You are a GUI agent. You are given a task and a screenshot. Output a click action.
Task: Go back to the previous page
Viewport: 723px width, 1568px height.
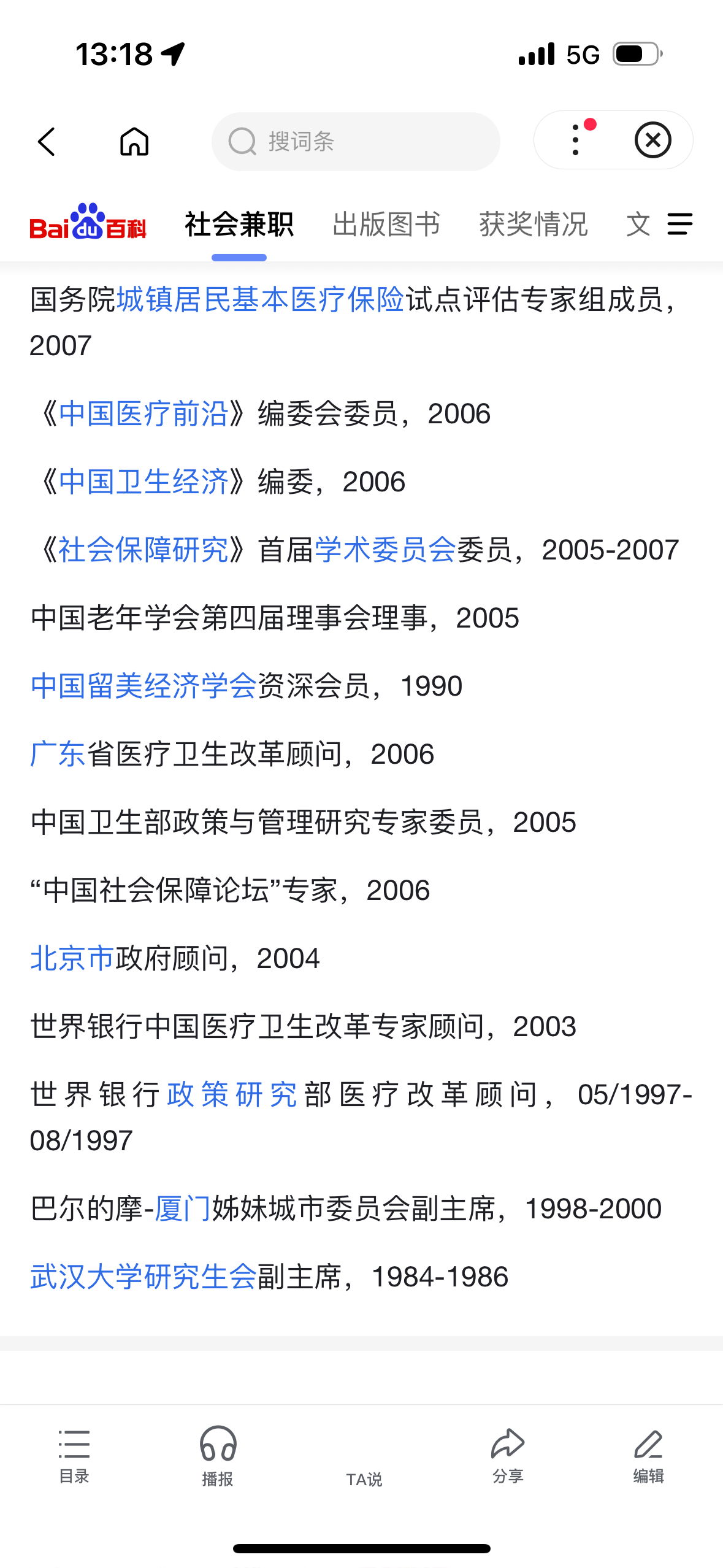click(47, 142)
